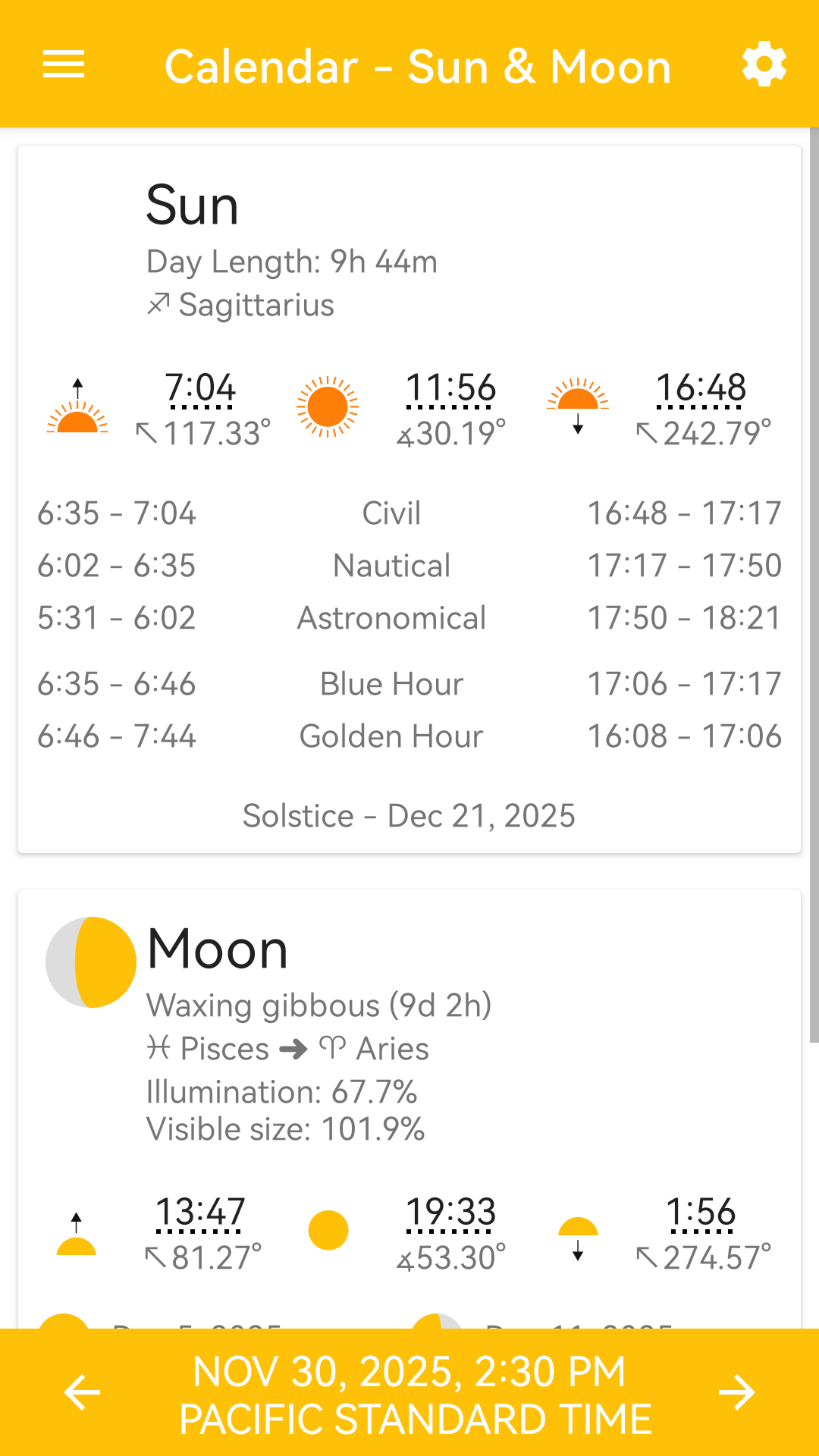The height and width of the screenshot is (1456, 819).
Task: Click the Illumination 67.7% value
Action: (283, 1092)
